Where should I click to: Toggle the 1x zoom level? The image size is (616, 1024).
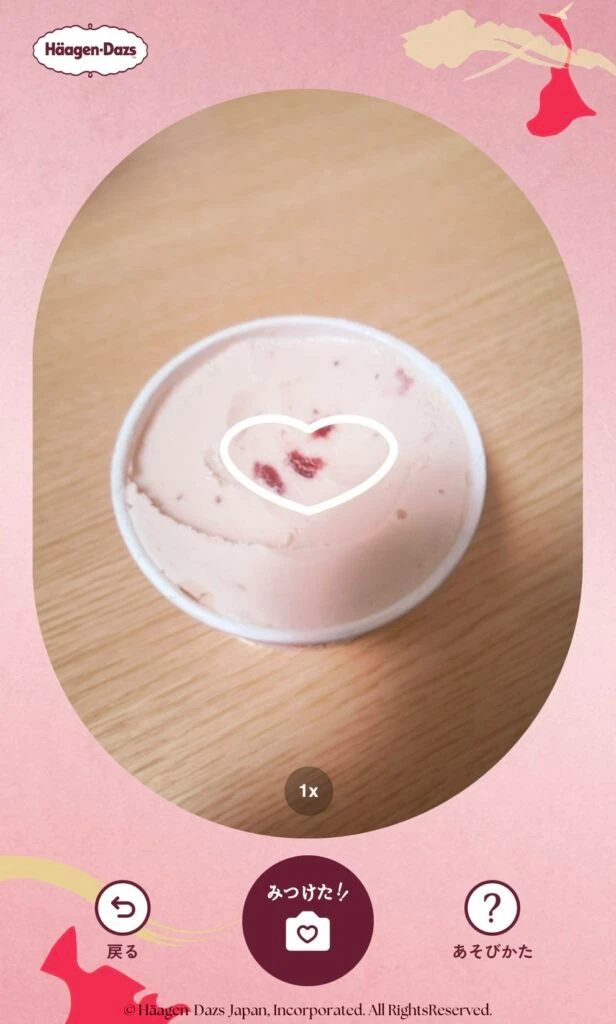308,791
